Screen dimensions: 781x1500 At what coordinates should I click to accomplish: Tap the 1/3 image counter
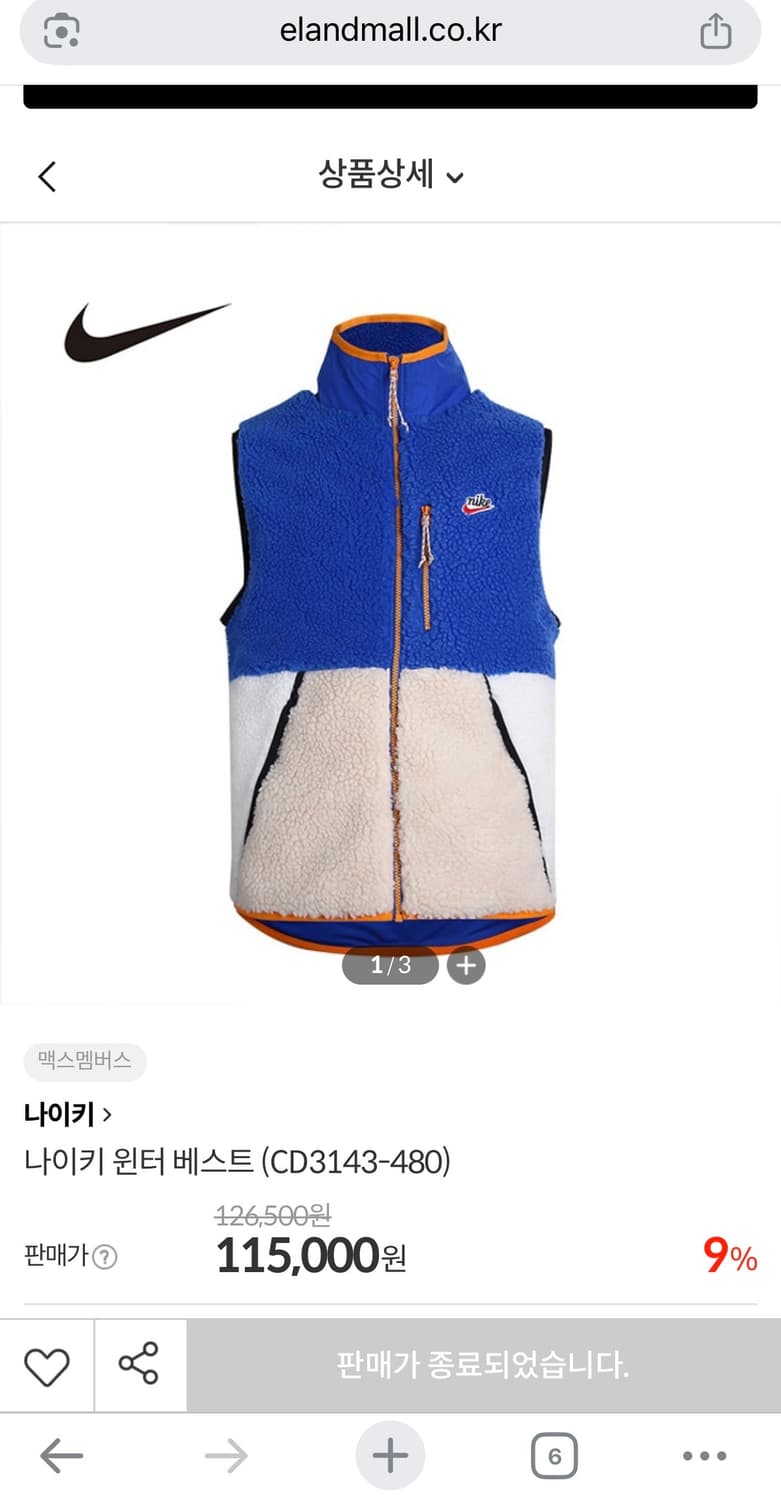tap(390, 967)
